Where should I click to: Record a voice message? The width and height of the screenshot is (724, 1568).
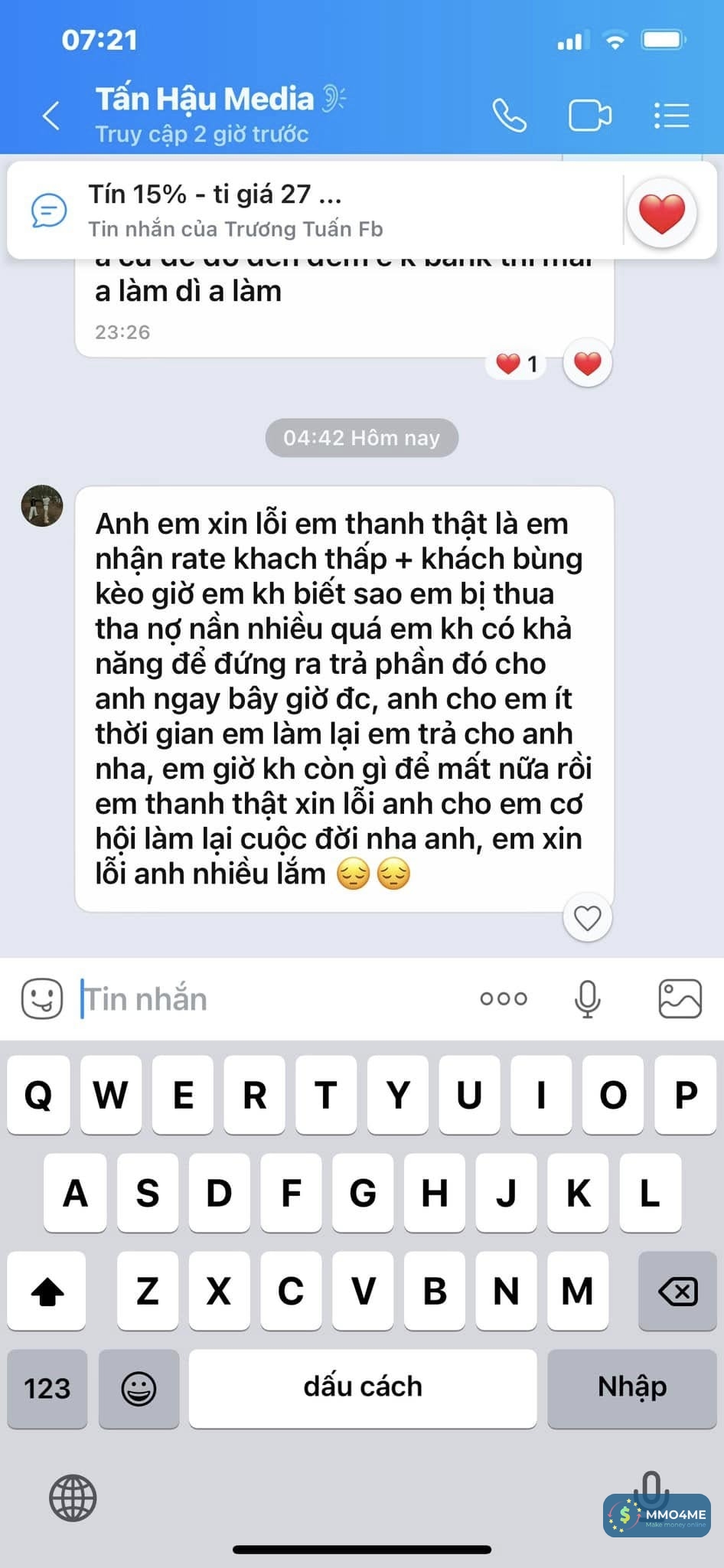click(x=587, y=998)
